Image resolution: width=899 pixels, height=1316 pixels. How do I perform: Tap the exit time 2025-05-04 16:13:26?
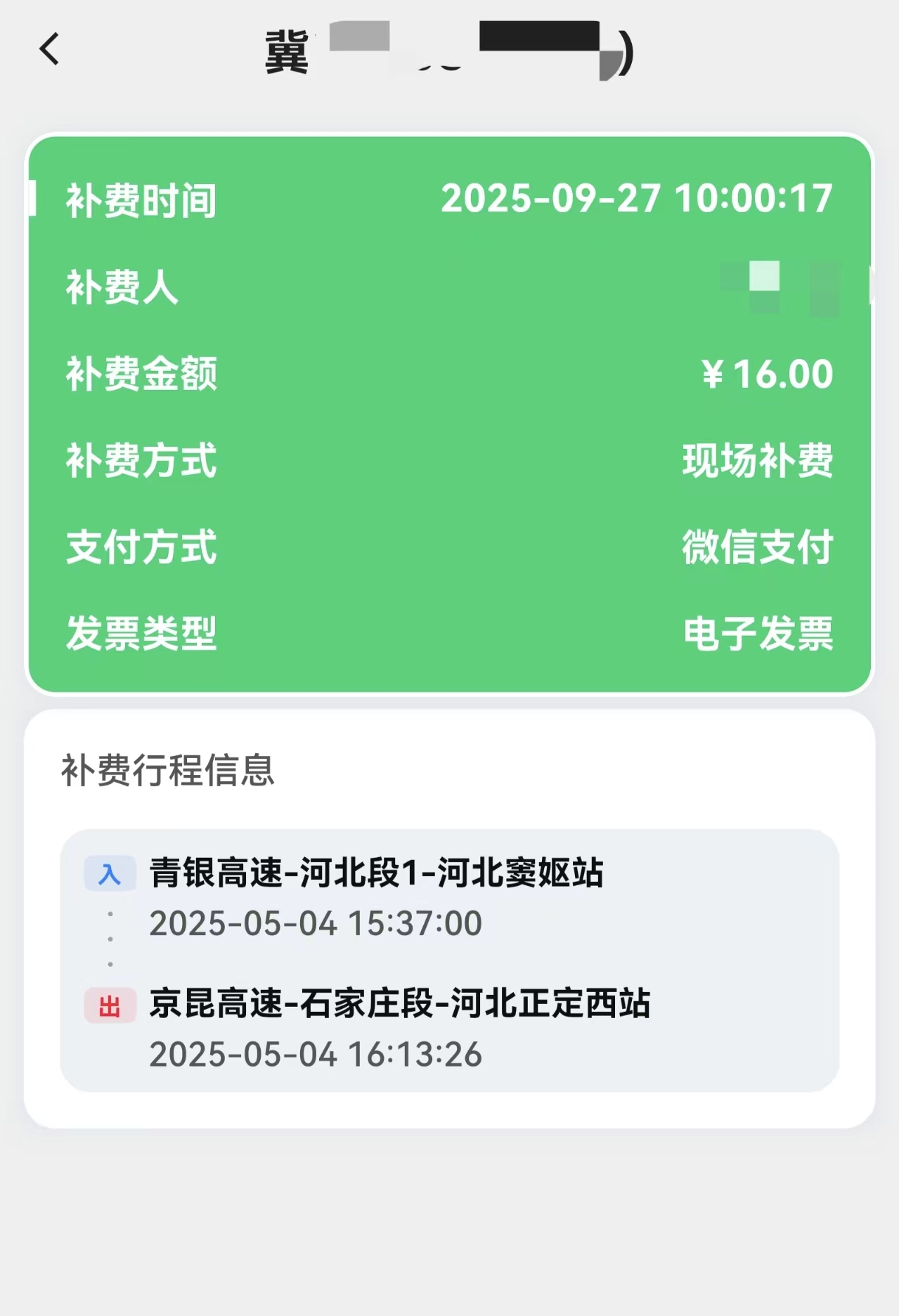click(316, 1054)
